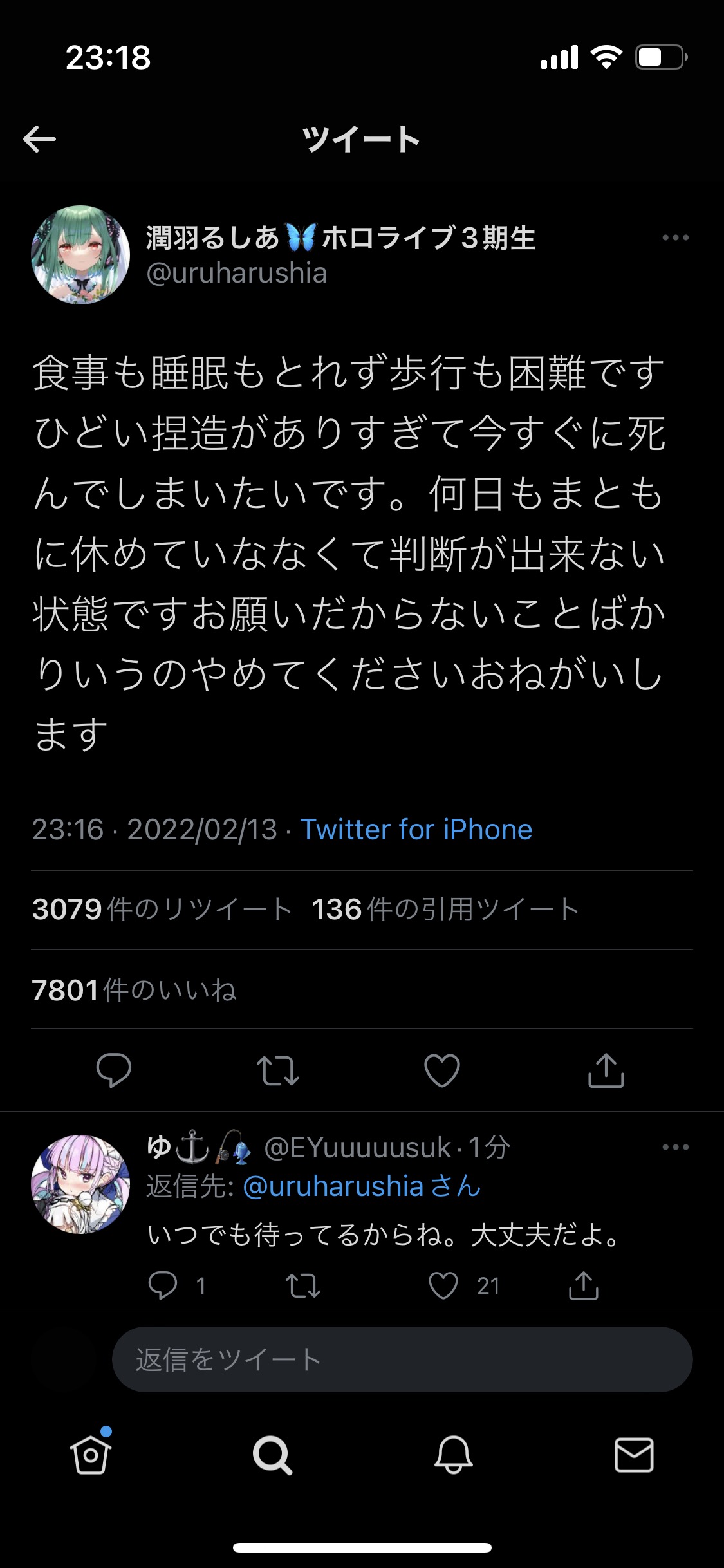Open the more options menu on the tweet
The height and width of the screenshot is (1568, 724).
pos(675,237)
